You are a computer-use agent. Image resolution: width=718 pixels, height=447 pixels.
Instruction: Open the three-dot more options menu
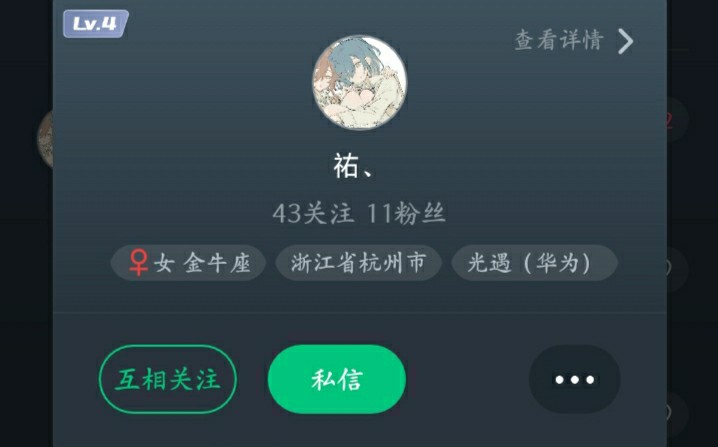[574, 379]
